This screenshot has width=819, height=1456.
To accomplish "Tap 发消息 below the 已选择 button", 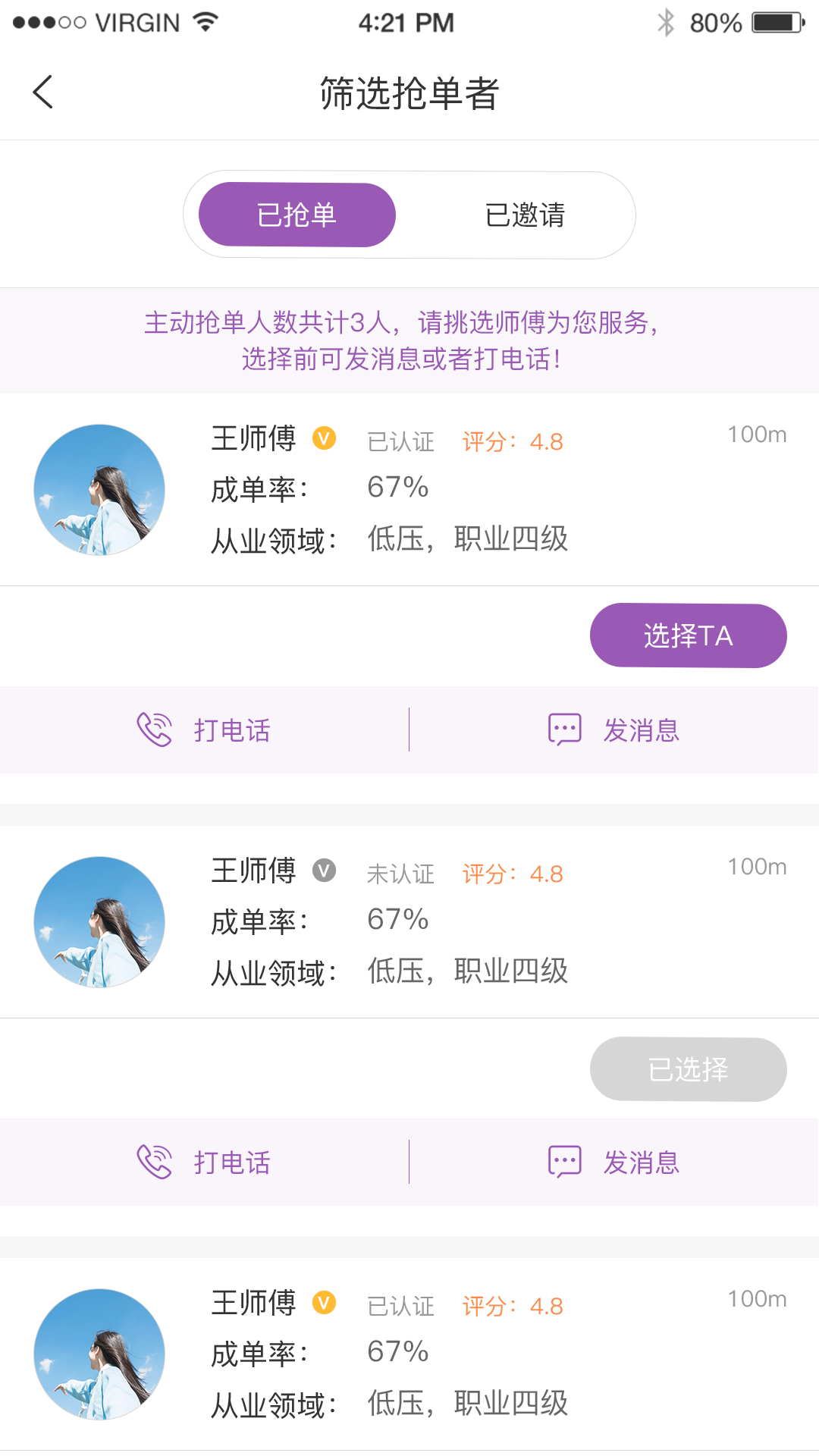I will (x=614, y=1163).
